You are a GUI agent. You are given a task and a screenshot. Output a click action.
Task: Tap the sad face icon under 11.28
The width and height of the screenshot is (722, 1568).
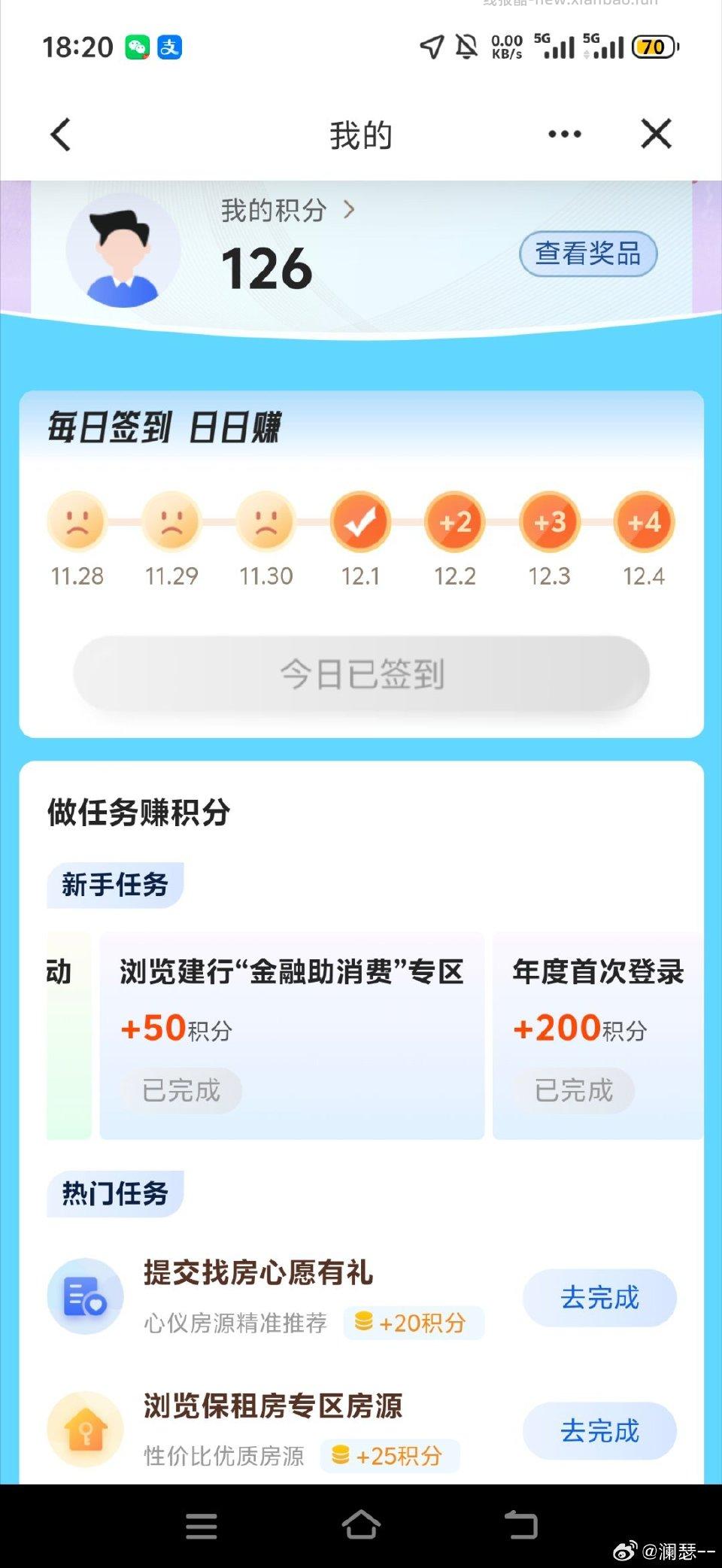[x=76, y=522]
